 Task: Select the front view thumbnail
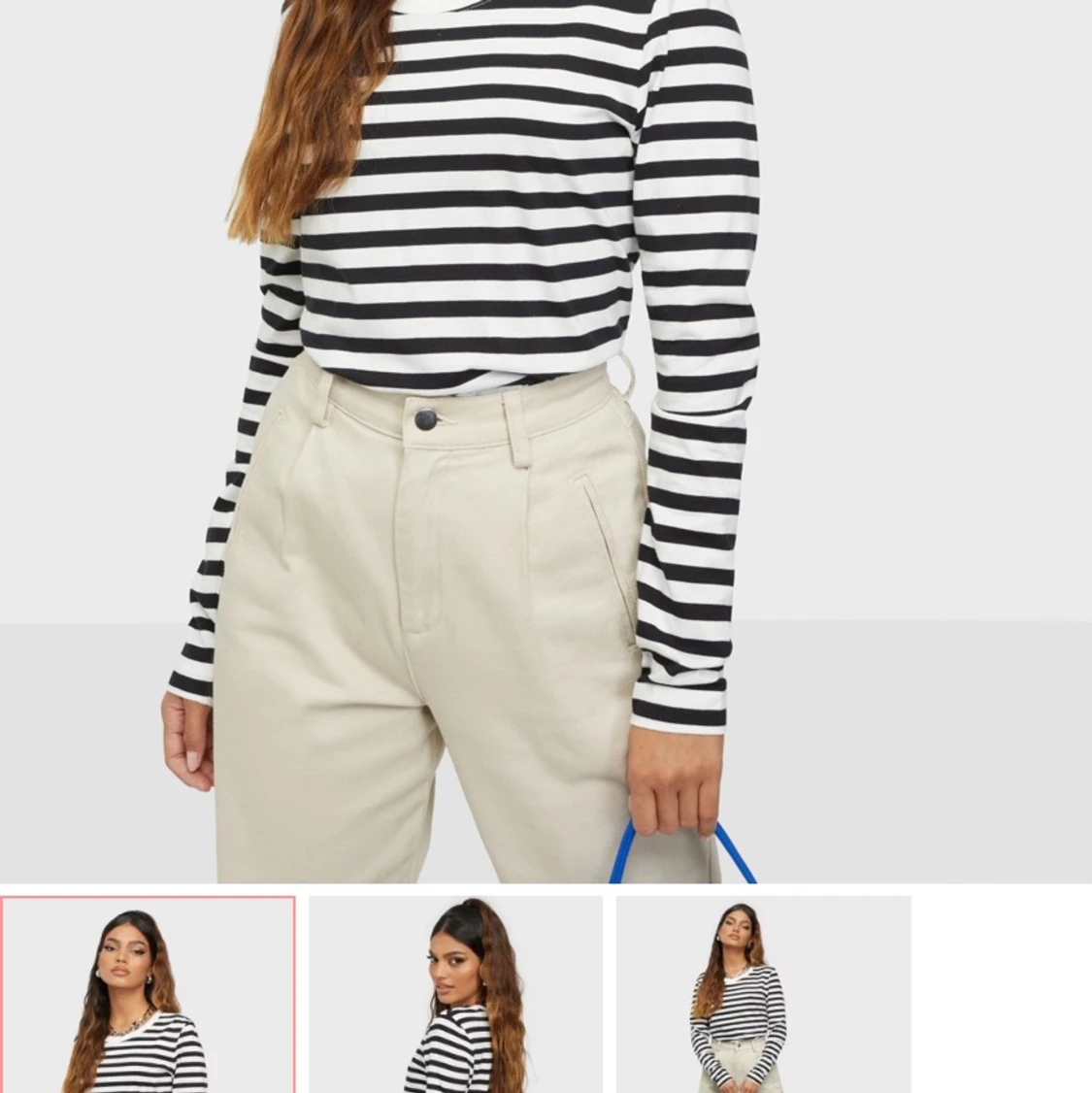tap(149, 994)
